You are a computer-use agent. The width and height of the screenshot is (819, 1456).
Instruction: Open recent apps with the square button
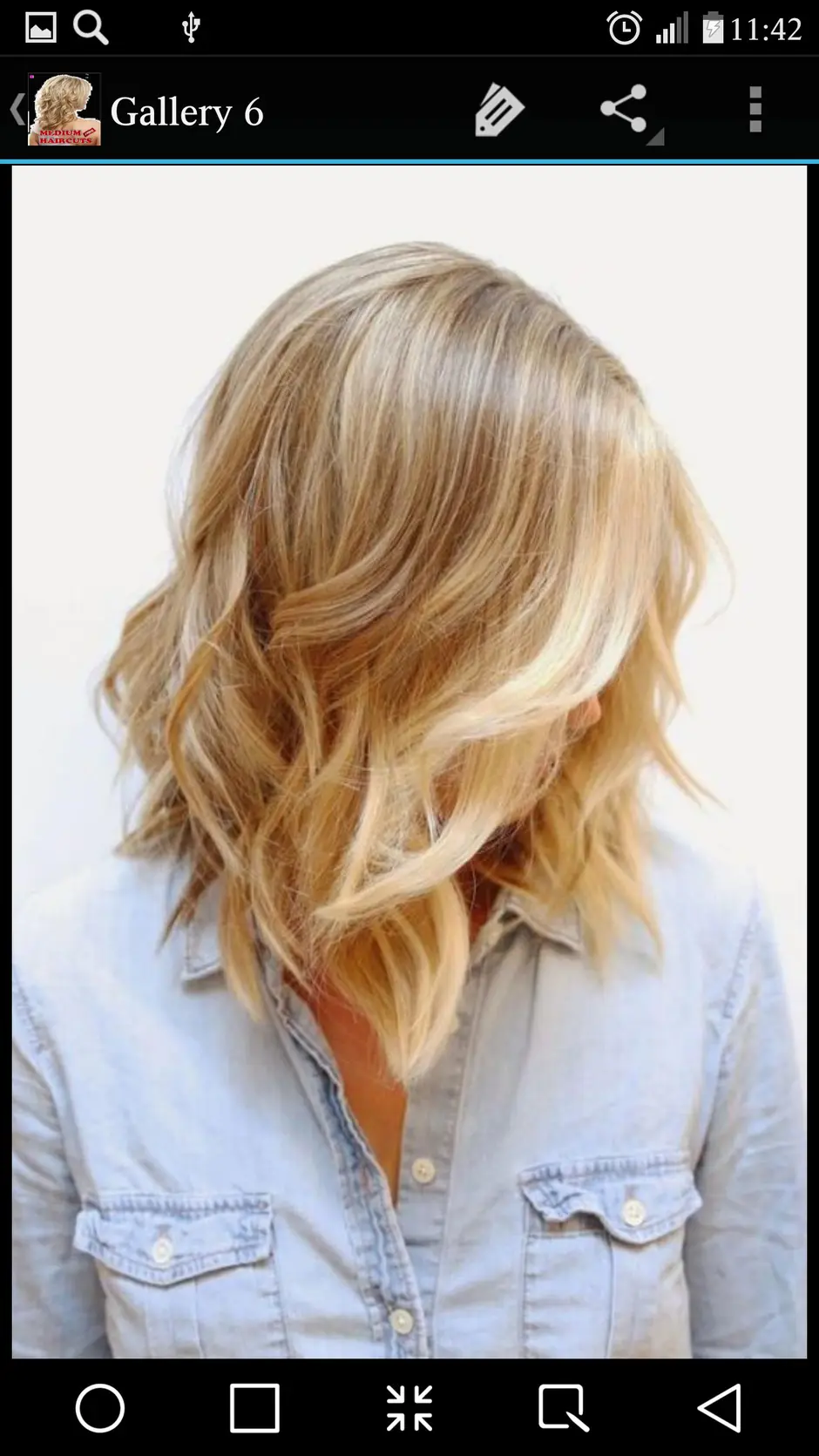[254, 1407]
